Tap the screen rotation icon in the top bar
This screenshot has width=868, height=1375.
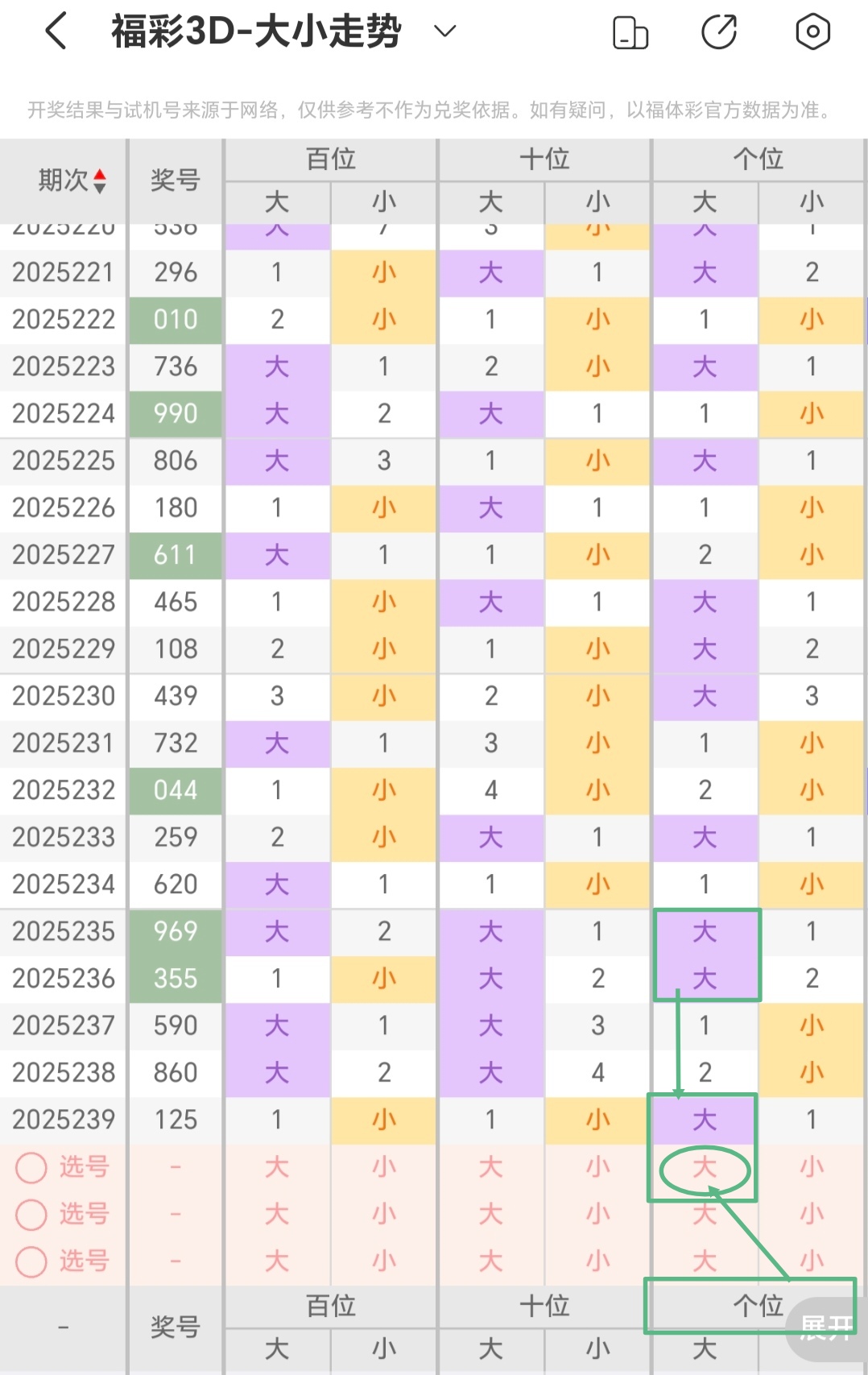630,33
